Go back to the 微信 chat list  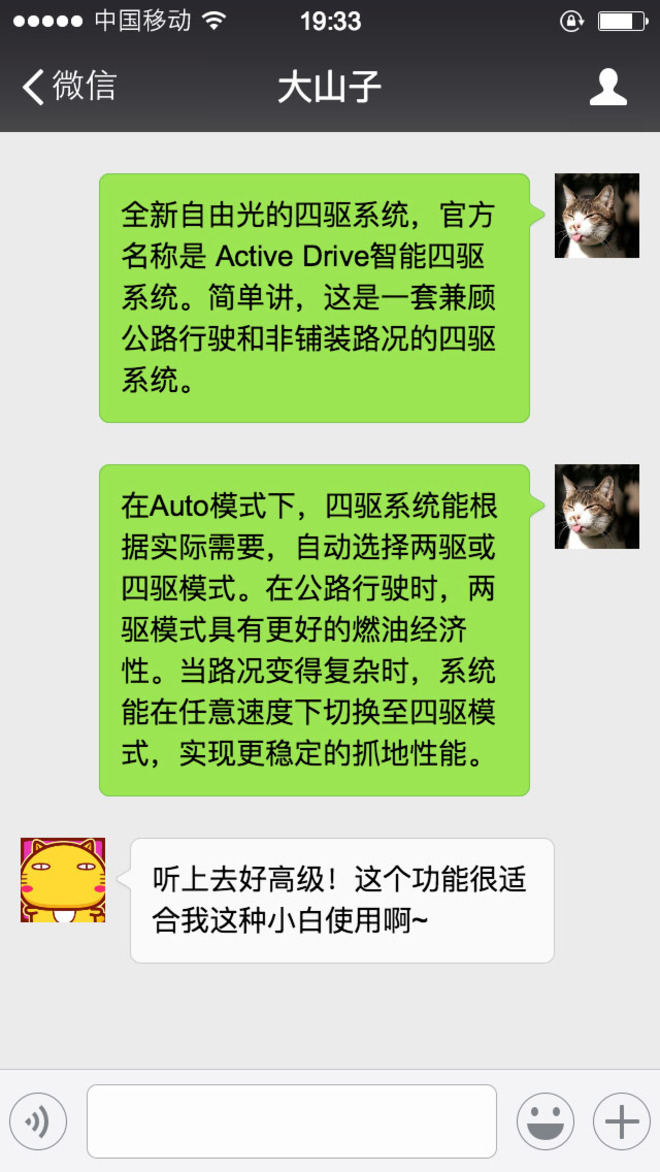pos(68,87)
